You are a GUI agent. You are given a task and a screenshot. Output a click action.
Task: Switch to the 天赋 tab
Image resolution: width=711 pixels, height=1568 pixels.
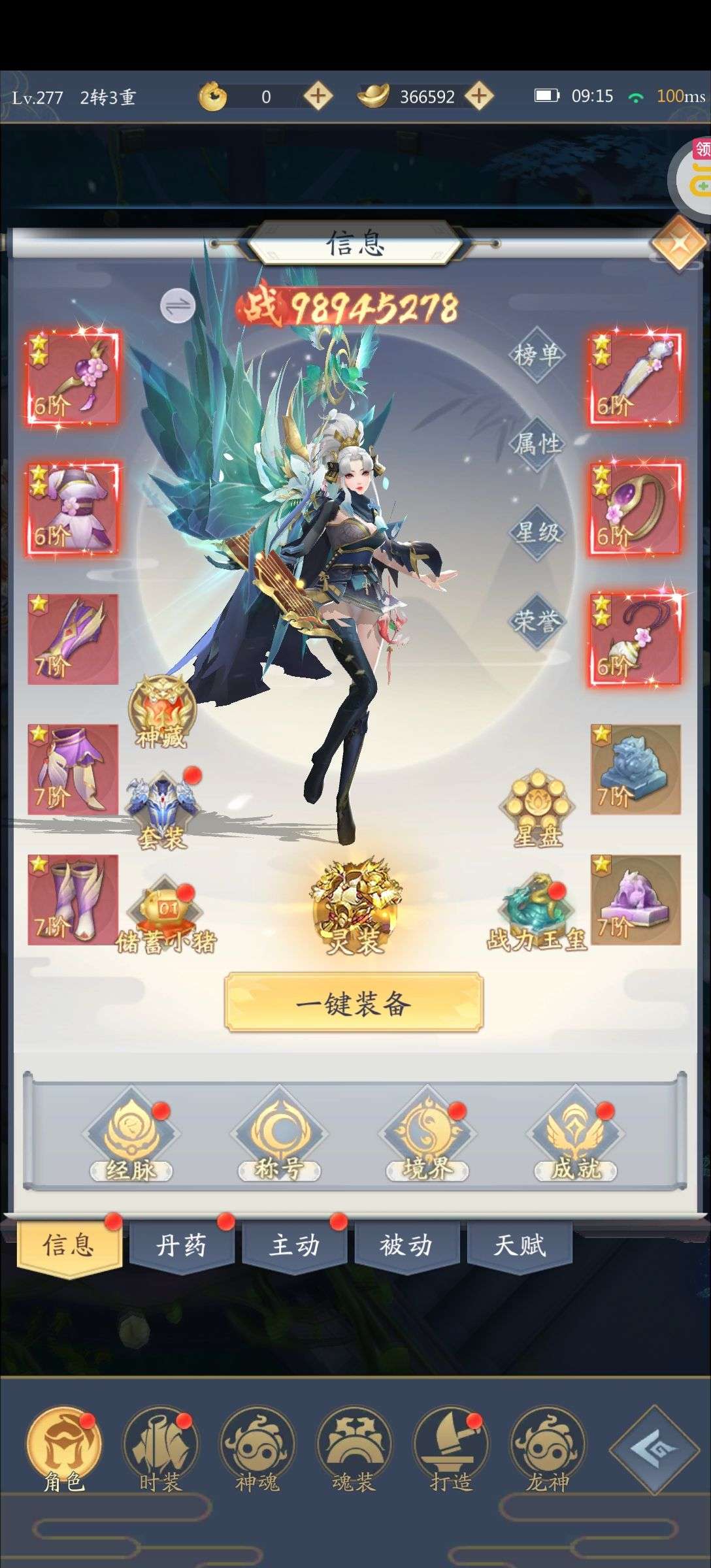tap(520, 1246)
